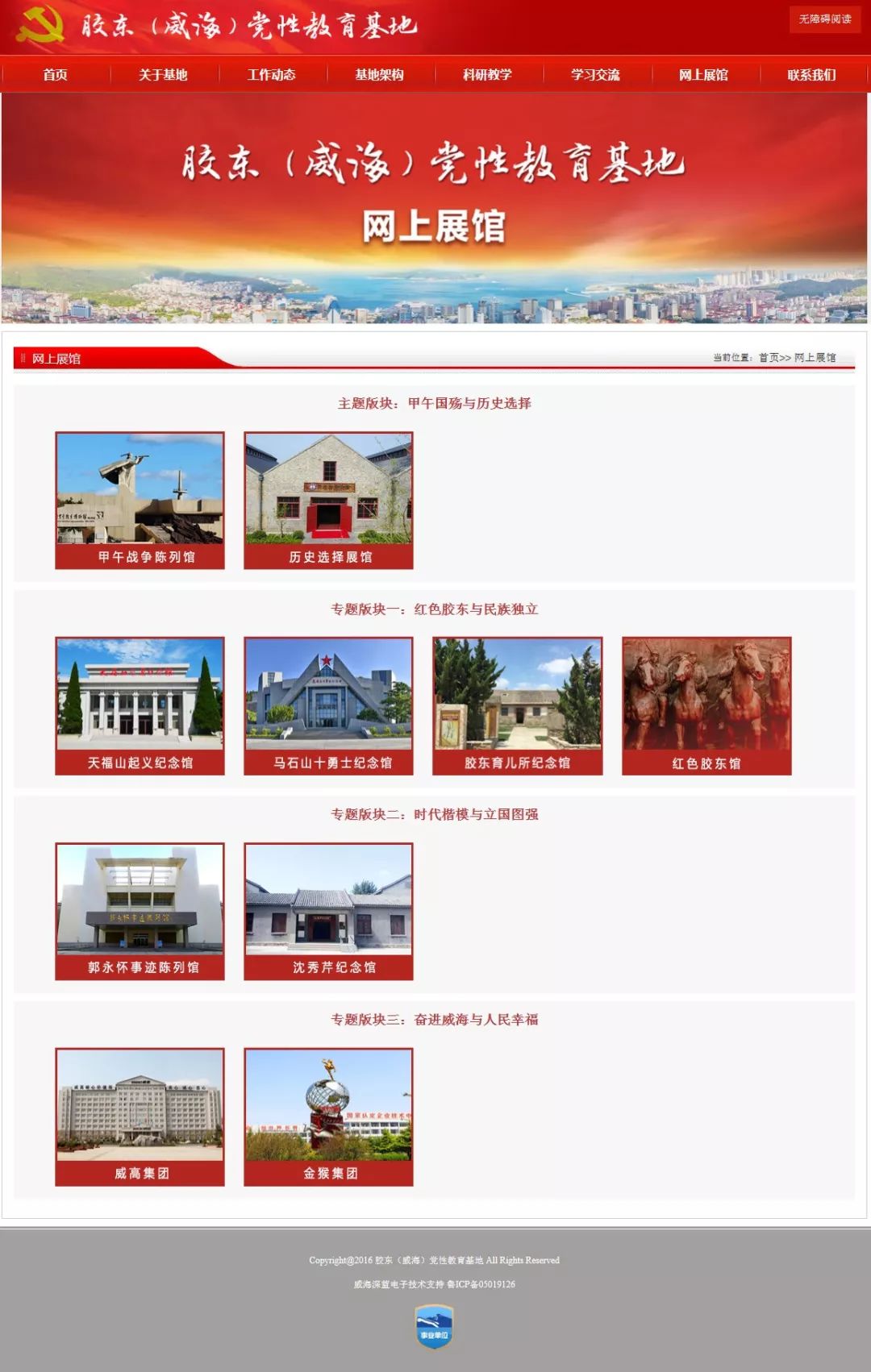Go to 首页 in the navigation bar

coord(55,75)
